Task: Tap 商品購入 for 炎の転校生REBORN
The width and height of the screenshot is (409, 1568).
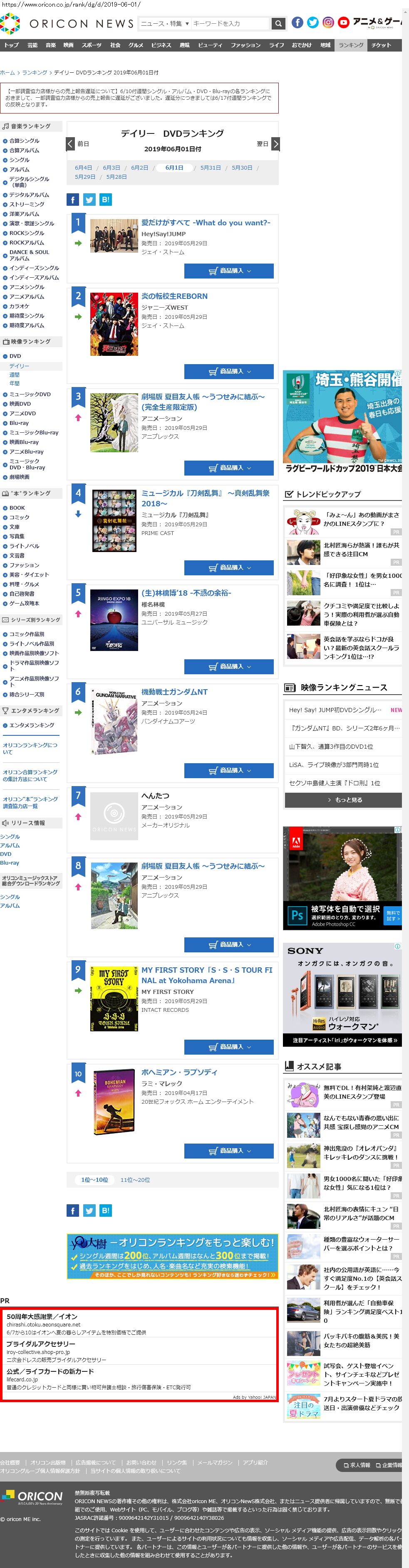Action: tap(228, 371)
